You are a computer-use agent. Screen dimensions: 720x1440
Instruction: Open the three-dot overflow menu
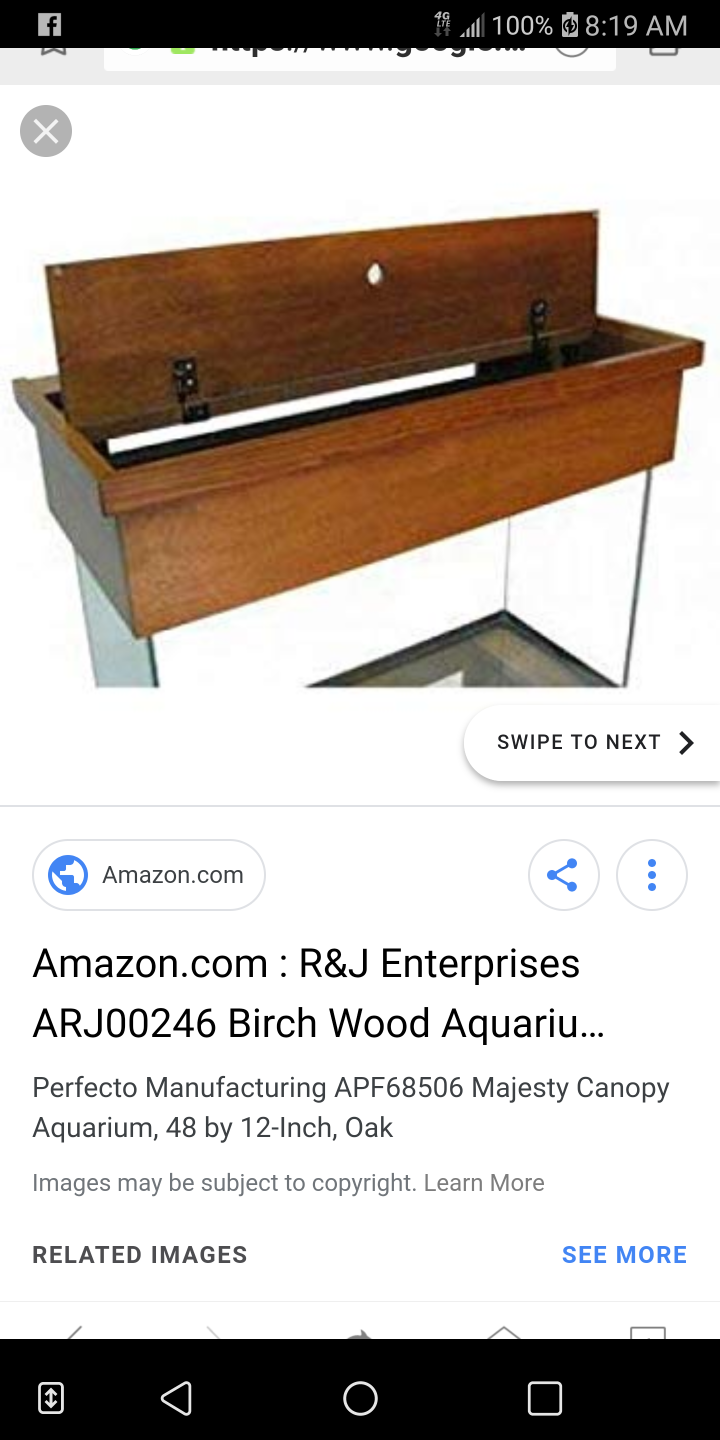(651, 875)
